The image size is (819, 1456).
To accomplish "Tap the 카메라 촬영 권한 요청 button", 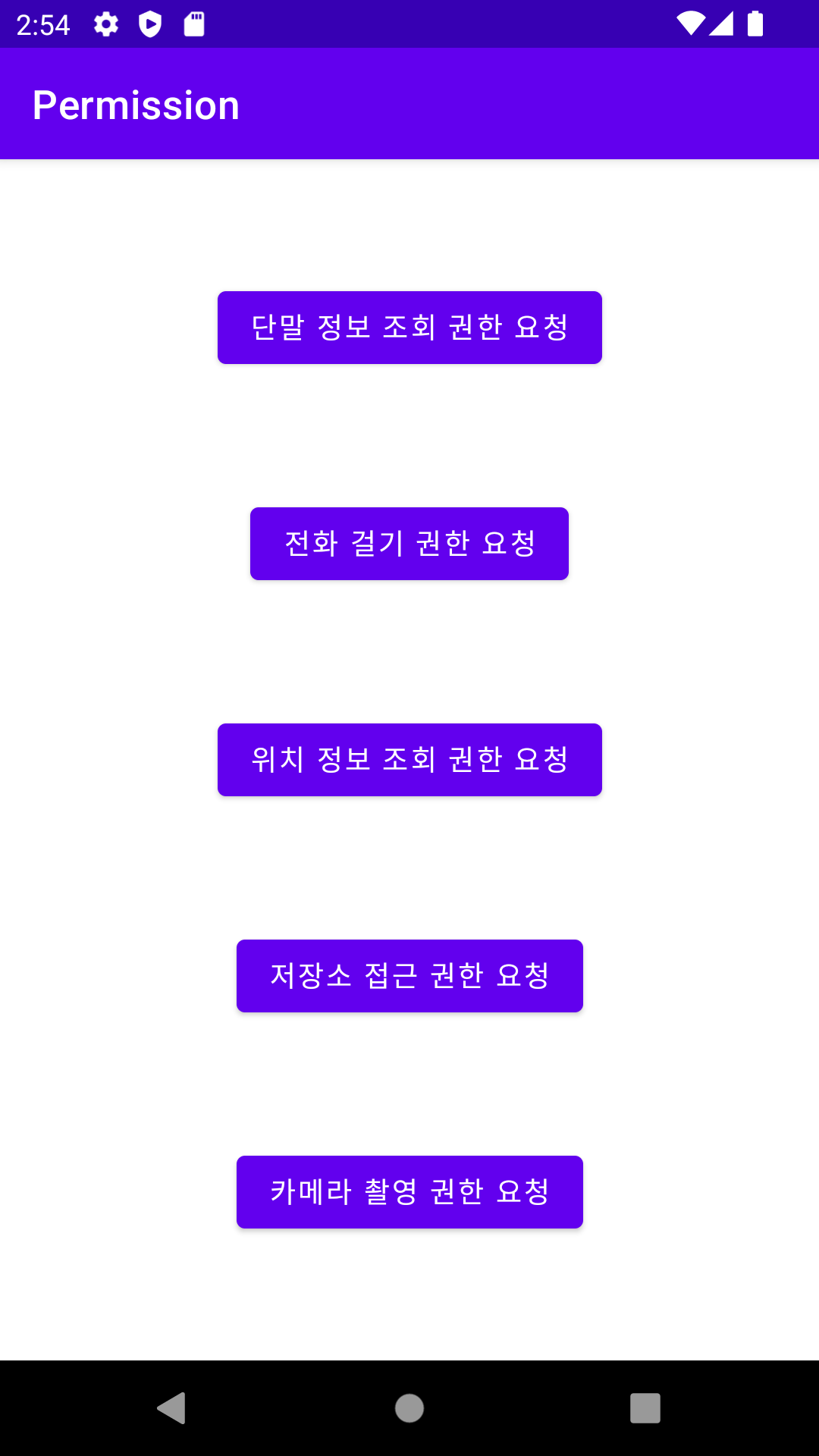I will point(409,1192).
